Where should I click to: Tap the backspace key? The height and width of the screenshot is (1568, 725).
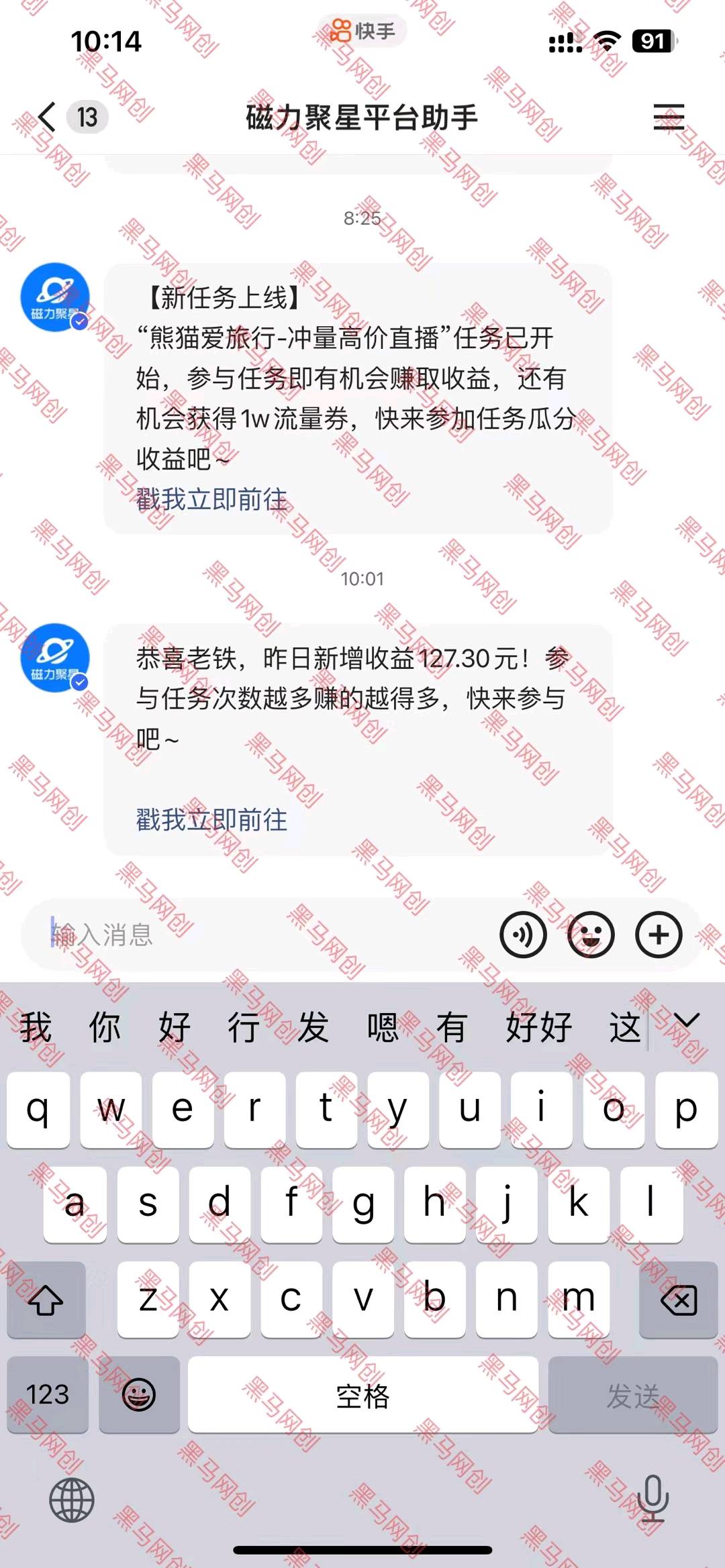click(x=679, y=1300)
